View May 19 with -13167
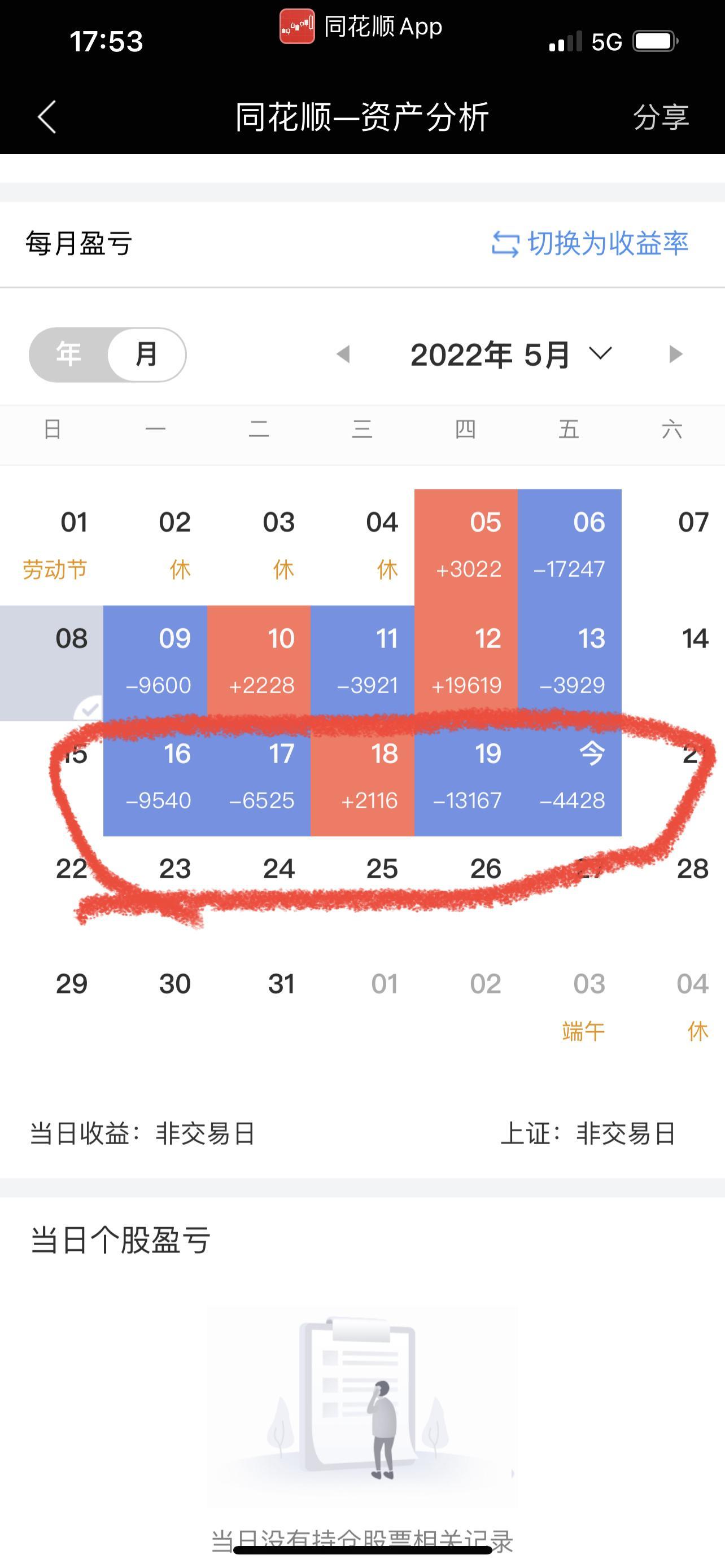Image resolution: width=725 pixels, height=1568 pixels. (466, 778)
